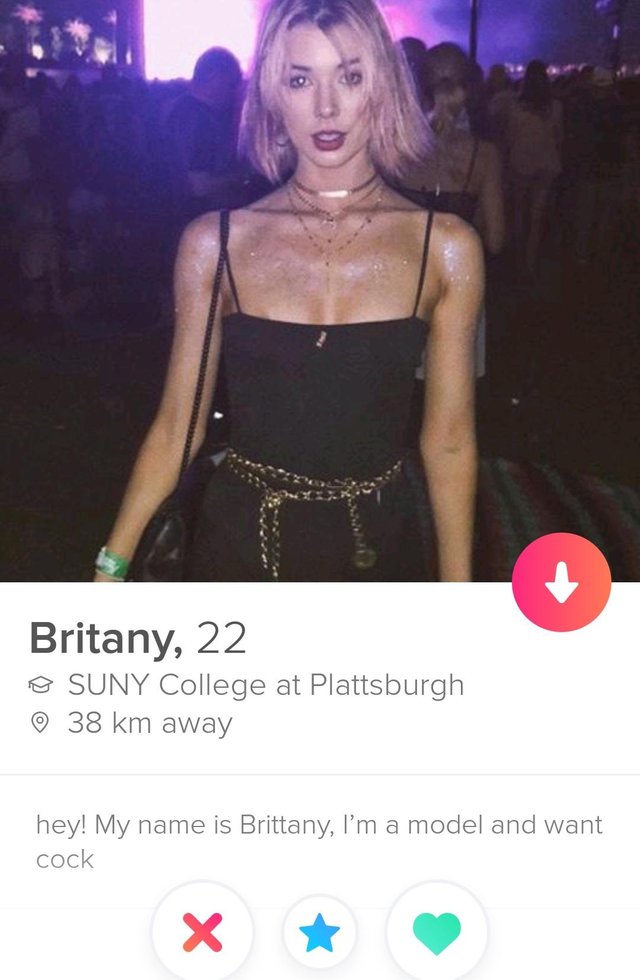The height and width of the screenshot is (980, 640).
Task: Like Britany with the green heart
Action: point(437,932)
